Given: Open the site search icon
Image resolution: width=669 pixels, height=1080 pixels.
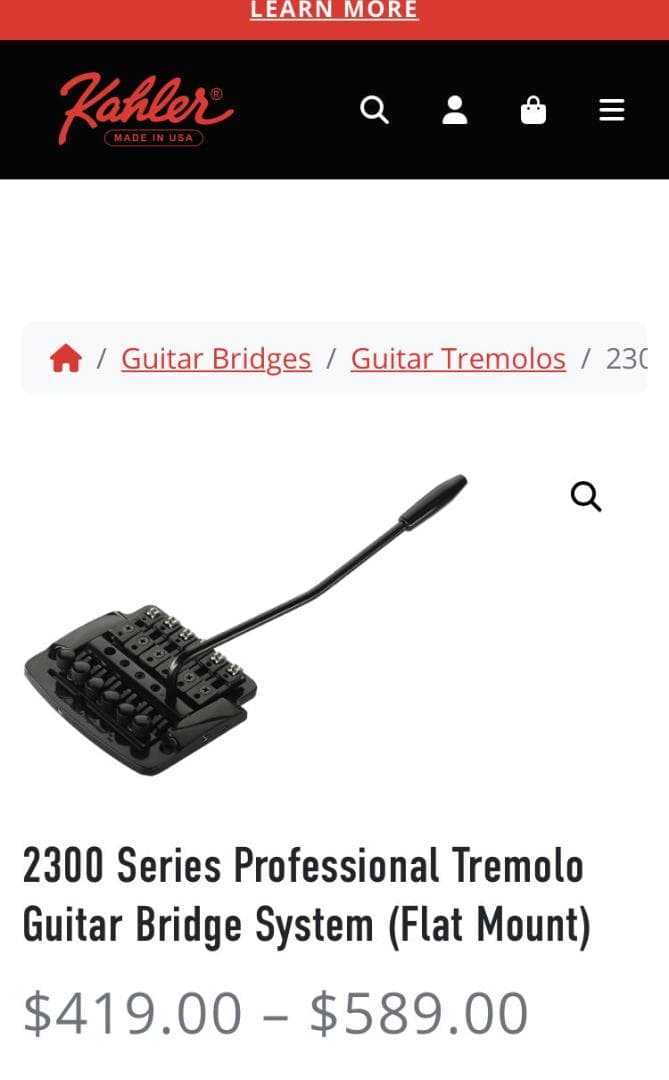Looking at the screenshot, I should [374, 110].
